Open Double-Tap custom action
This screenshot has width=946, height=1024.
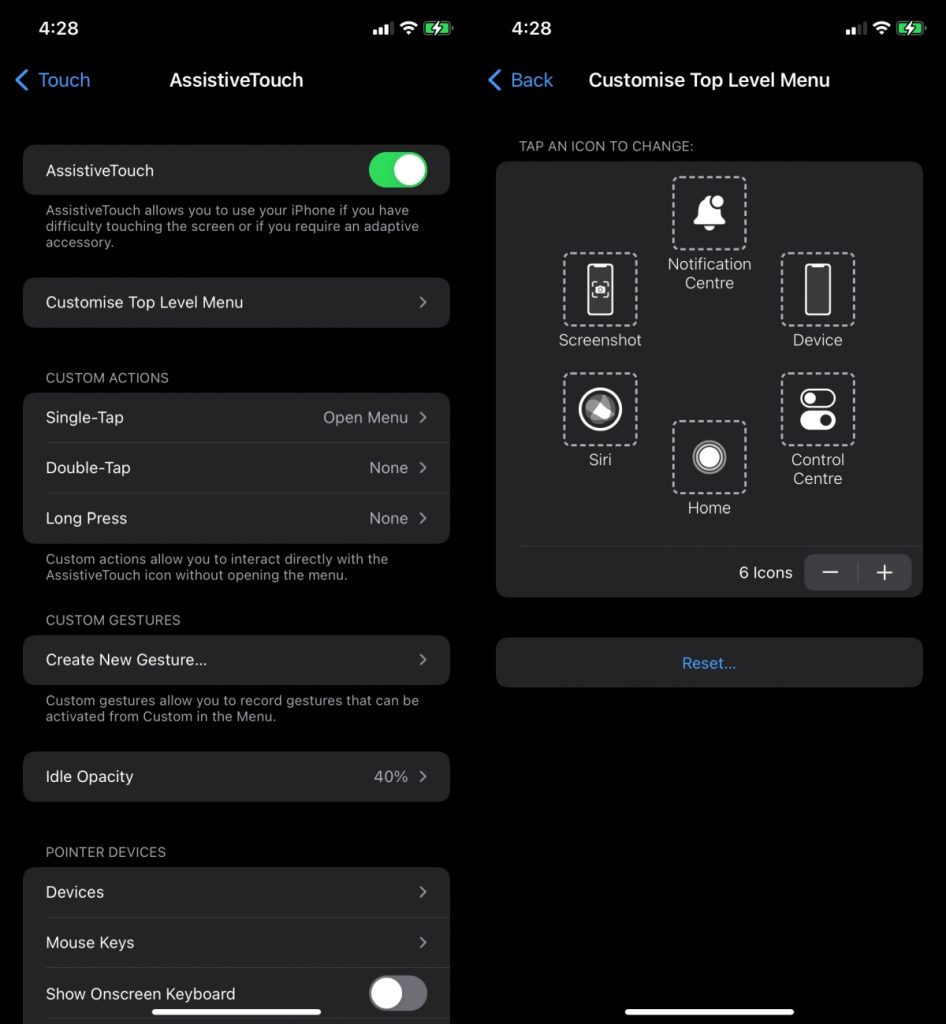[236, 467]
